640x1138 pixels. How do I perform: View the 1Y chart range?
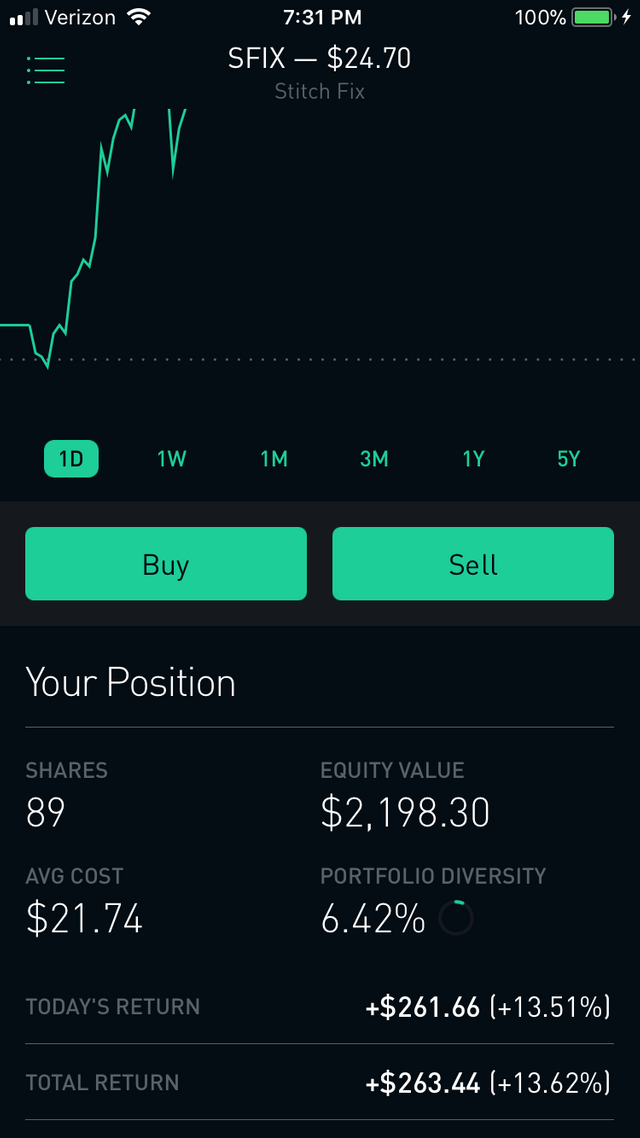pyautogui.click(x=473, y=459)
